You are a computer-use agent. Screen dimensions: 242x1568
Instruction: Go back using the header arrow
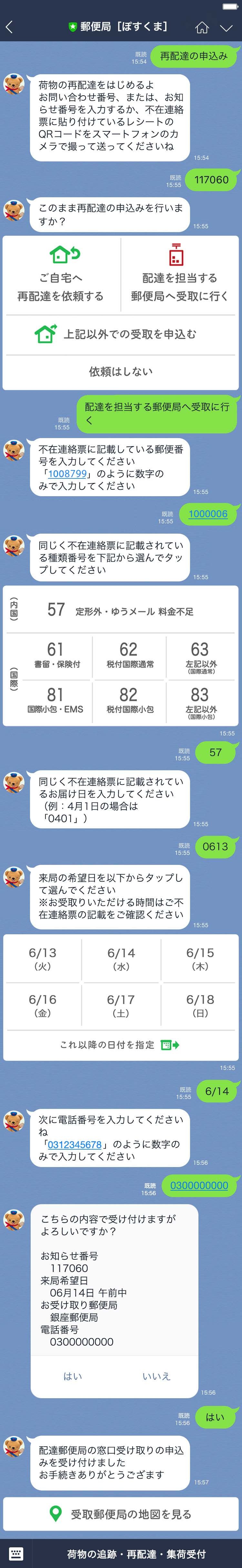tap(9, 27)
